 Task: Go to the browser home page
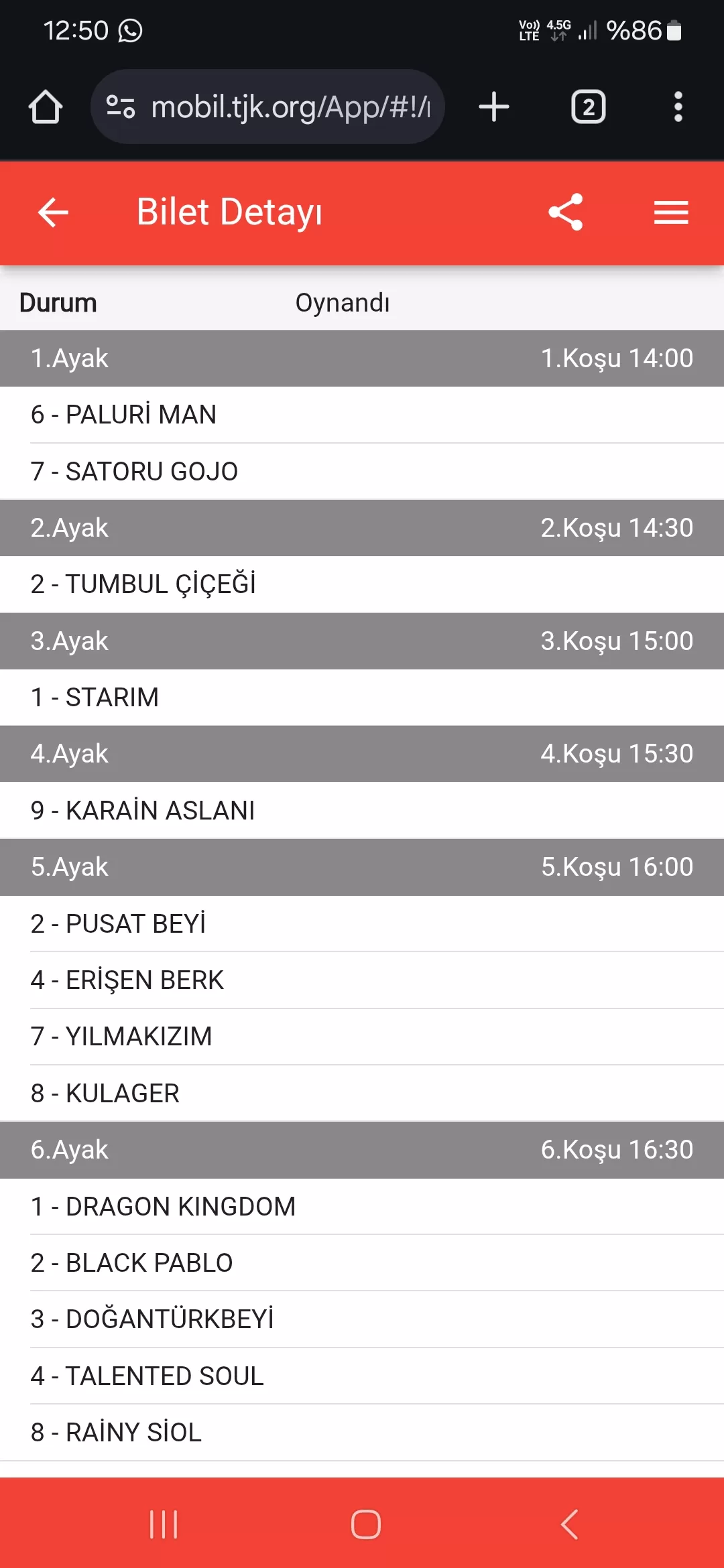46,107
